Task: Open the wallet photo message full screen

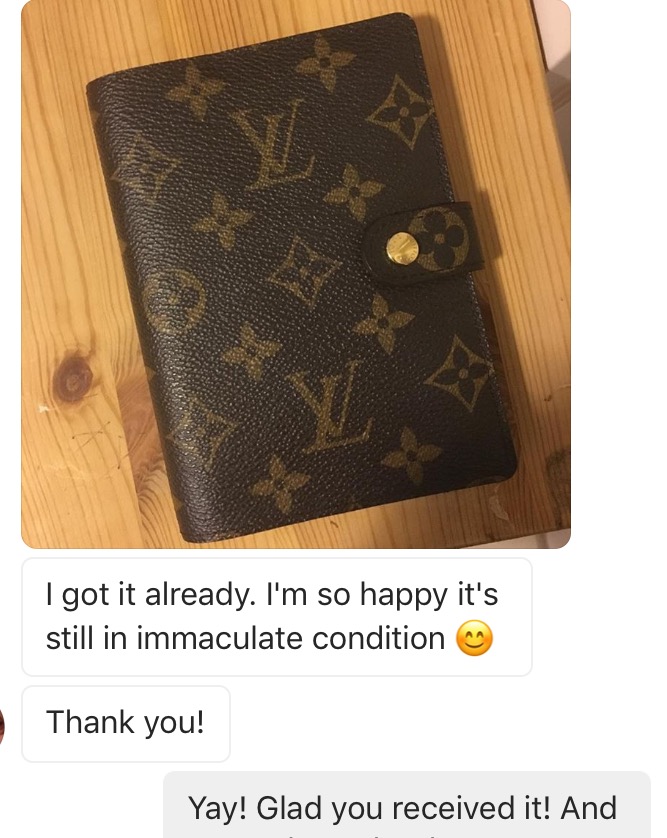Action: point(296,274)
